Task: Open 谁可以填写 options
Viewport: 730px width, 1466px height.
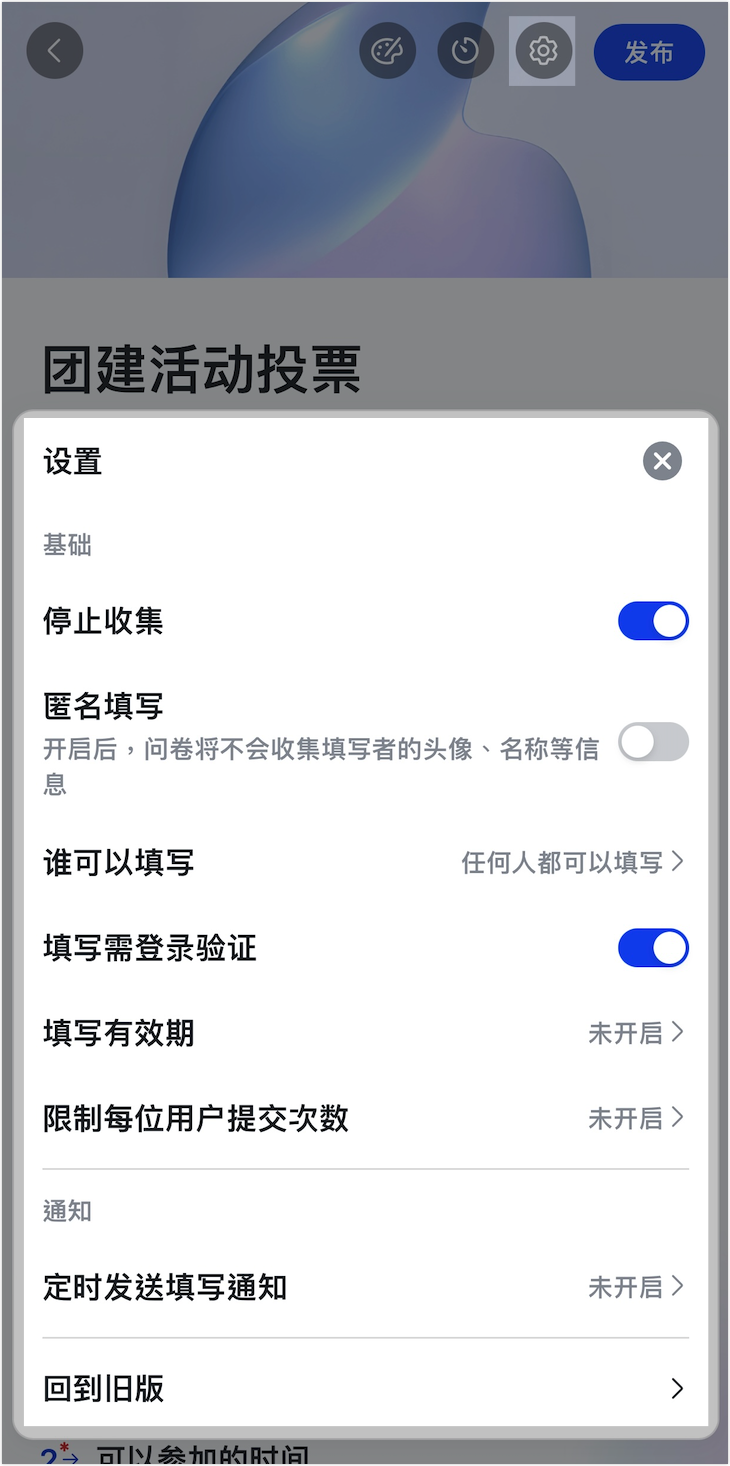Action: 366,862
